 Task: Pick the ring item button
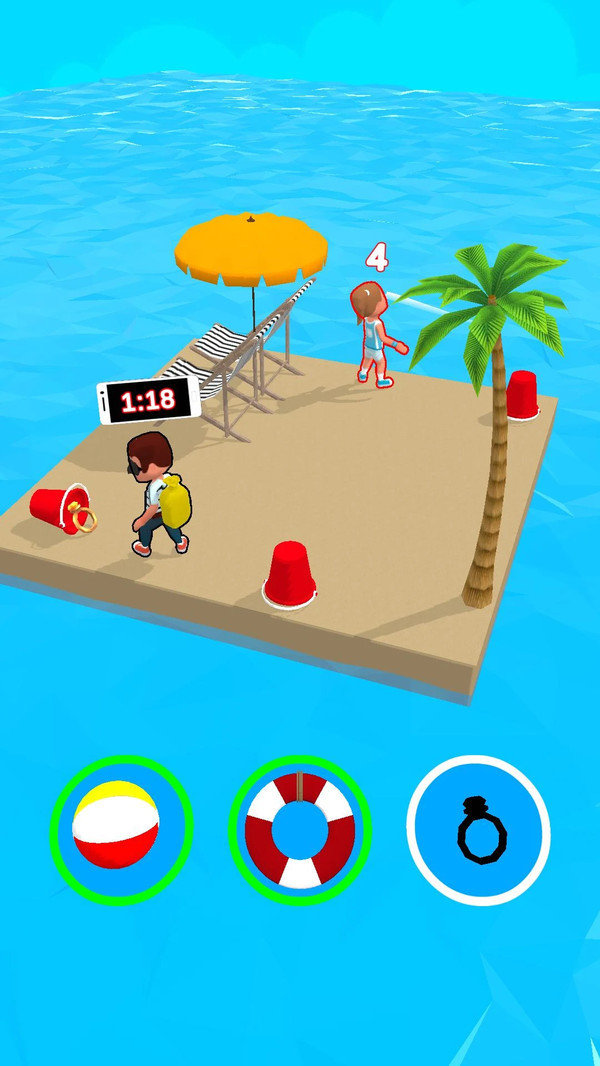(479, 829)
